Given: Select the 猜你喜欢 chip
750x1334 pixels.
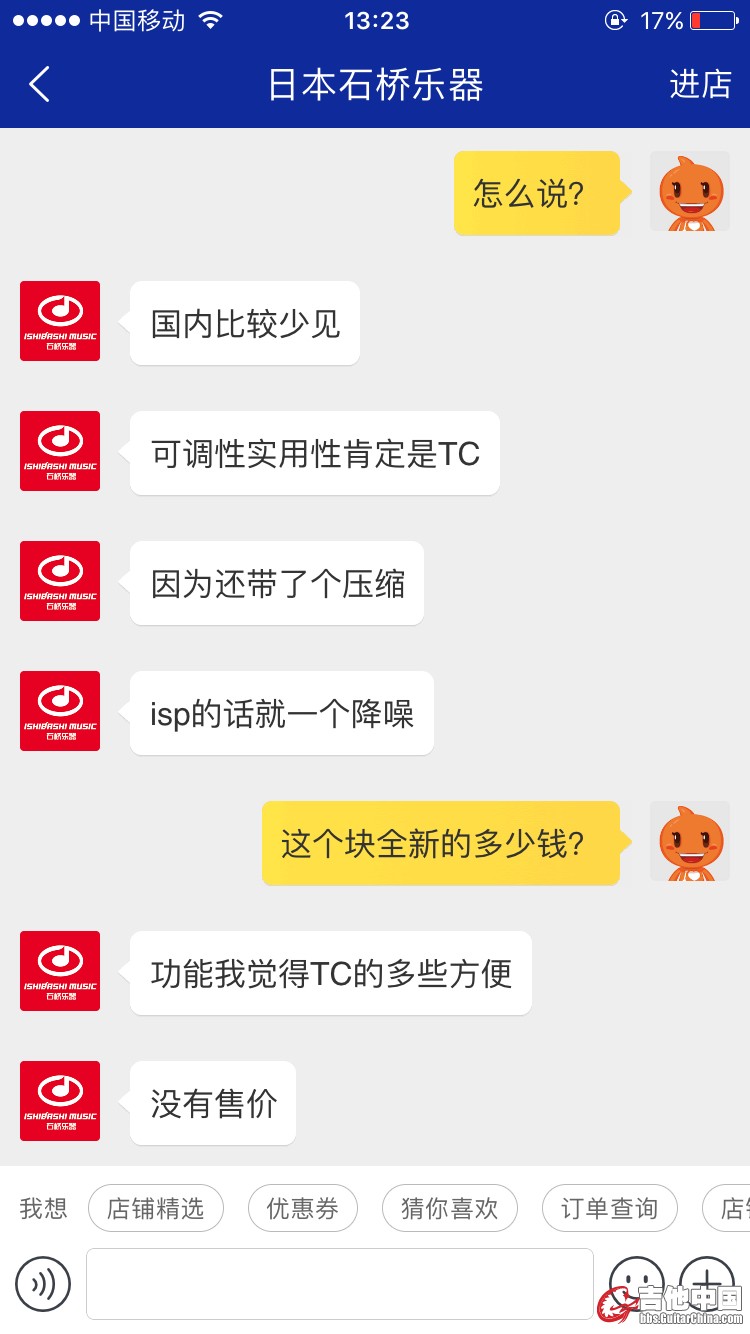Looking at the screenshot, I should click(x=449, y=1209).
